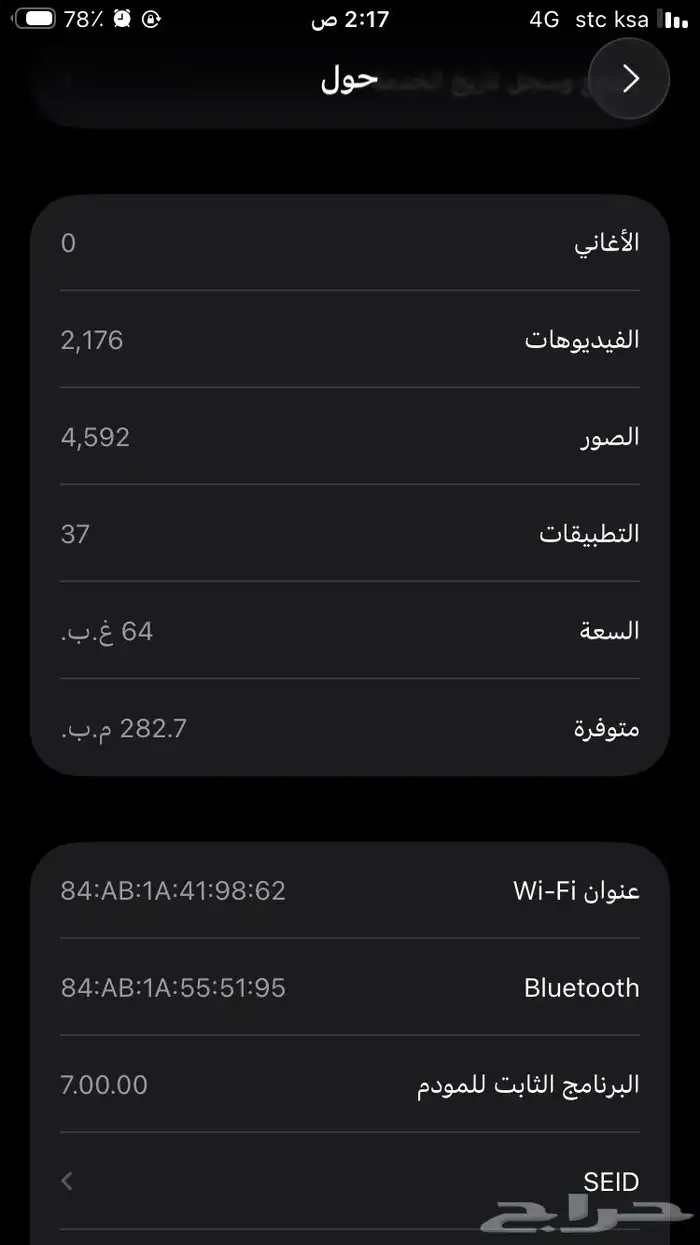This screenshot has height=1245, width=700.
Task: Go back using the top arrow button
Action: [x=629, y=79]
